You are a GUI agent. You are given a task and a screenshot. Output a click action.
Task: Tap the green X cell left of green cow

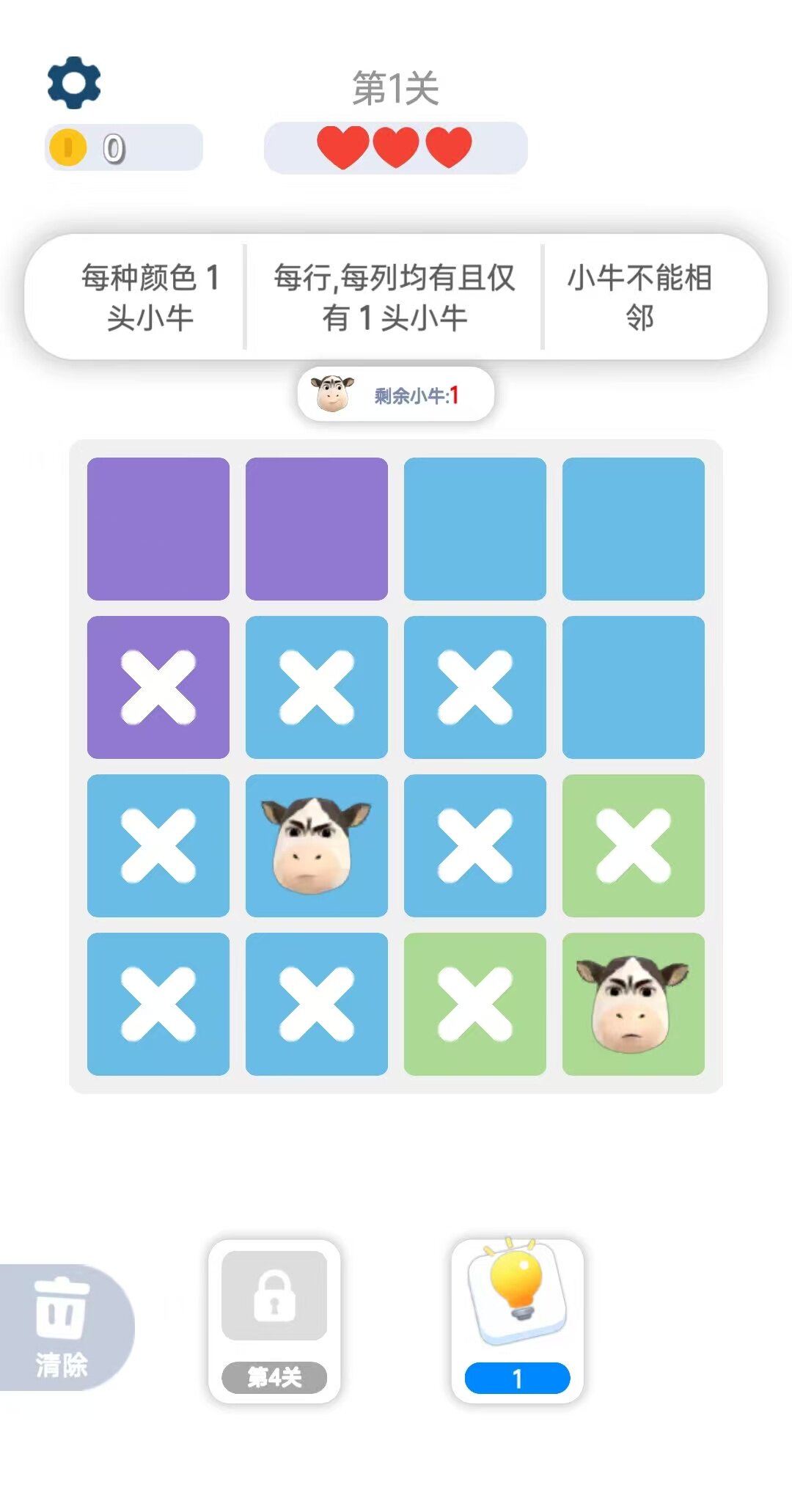pos(475,1004)
